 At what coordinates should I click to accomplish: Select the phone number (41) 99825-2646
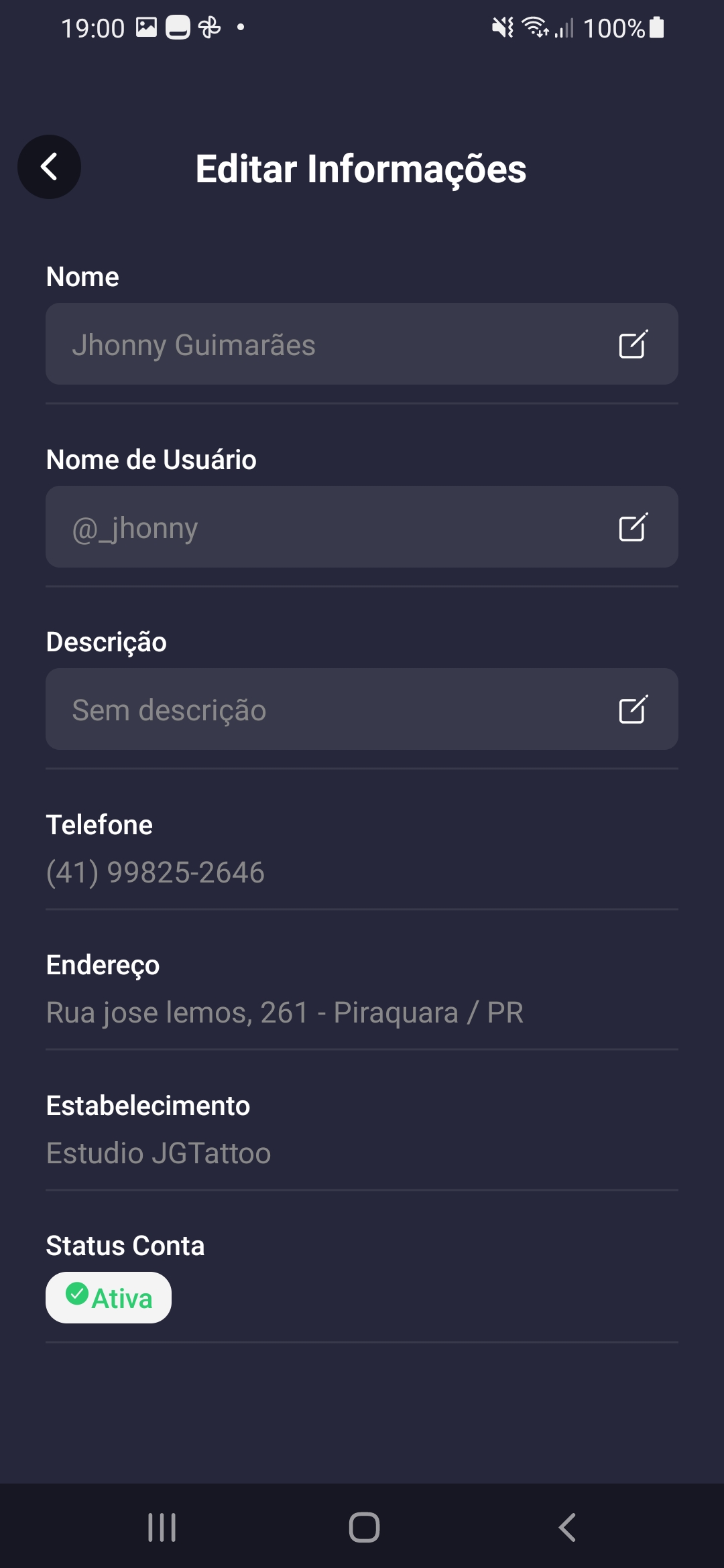click(x=154, y=872)
